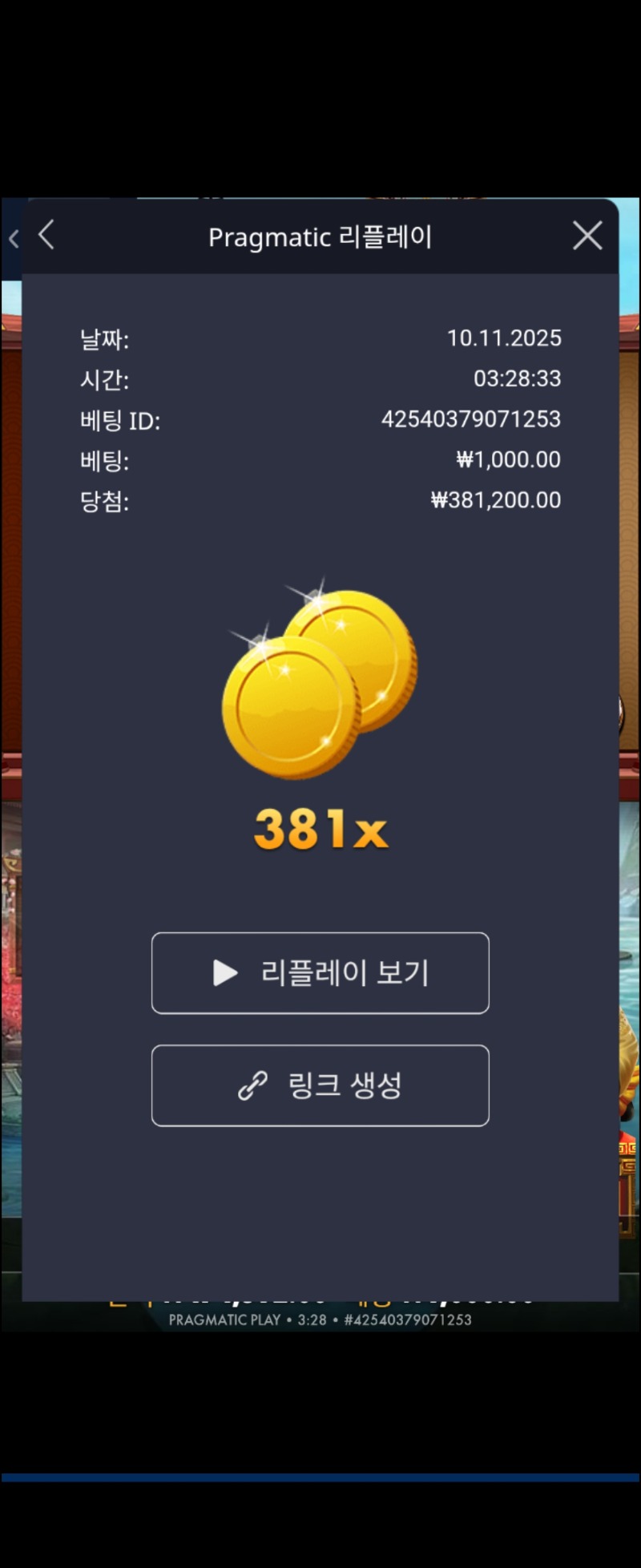
Task: Select the date value 10.11.2025
Action: coord(506,337)
